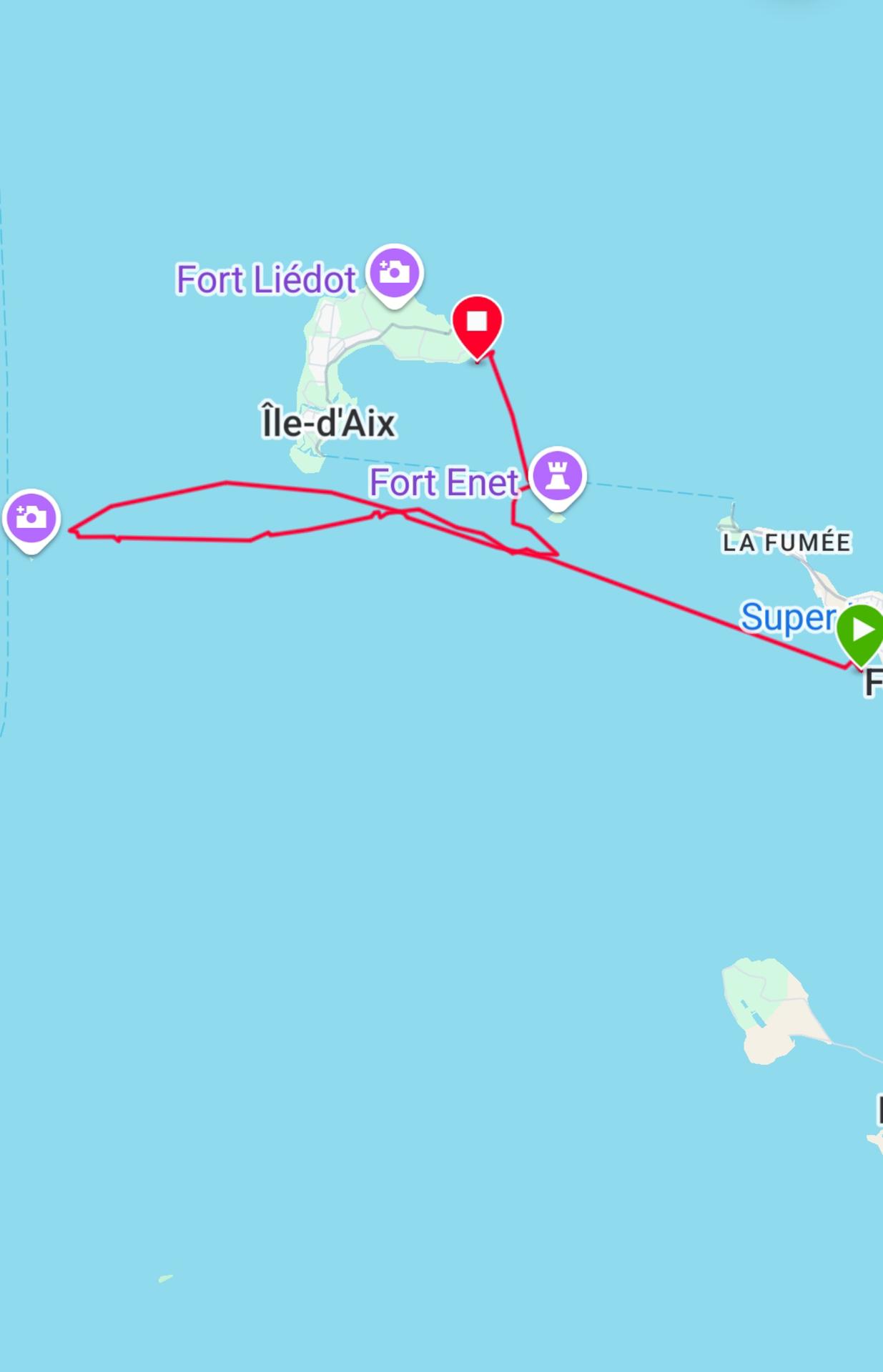This screenshot has width=883, height=1372.
Task: Select the red route end marker
Action: tap(478, 323)
